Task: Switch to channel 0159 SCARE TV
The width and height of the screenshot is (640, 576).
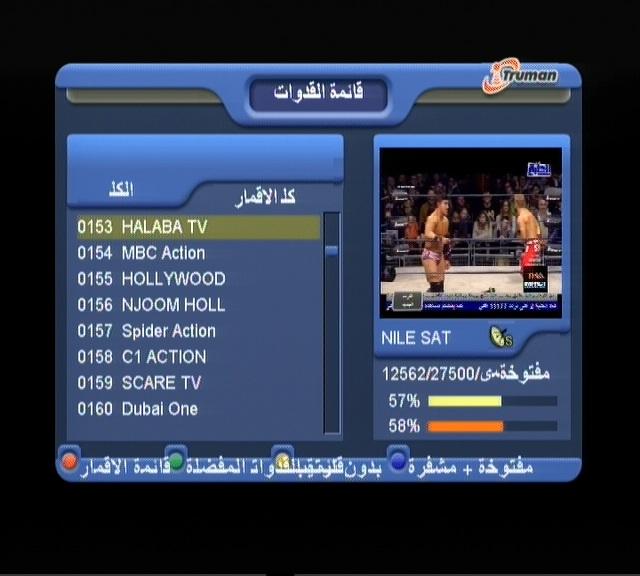Action: click(197, 383)
